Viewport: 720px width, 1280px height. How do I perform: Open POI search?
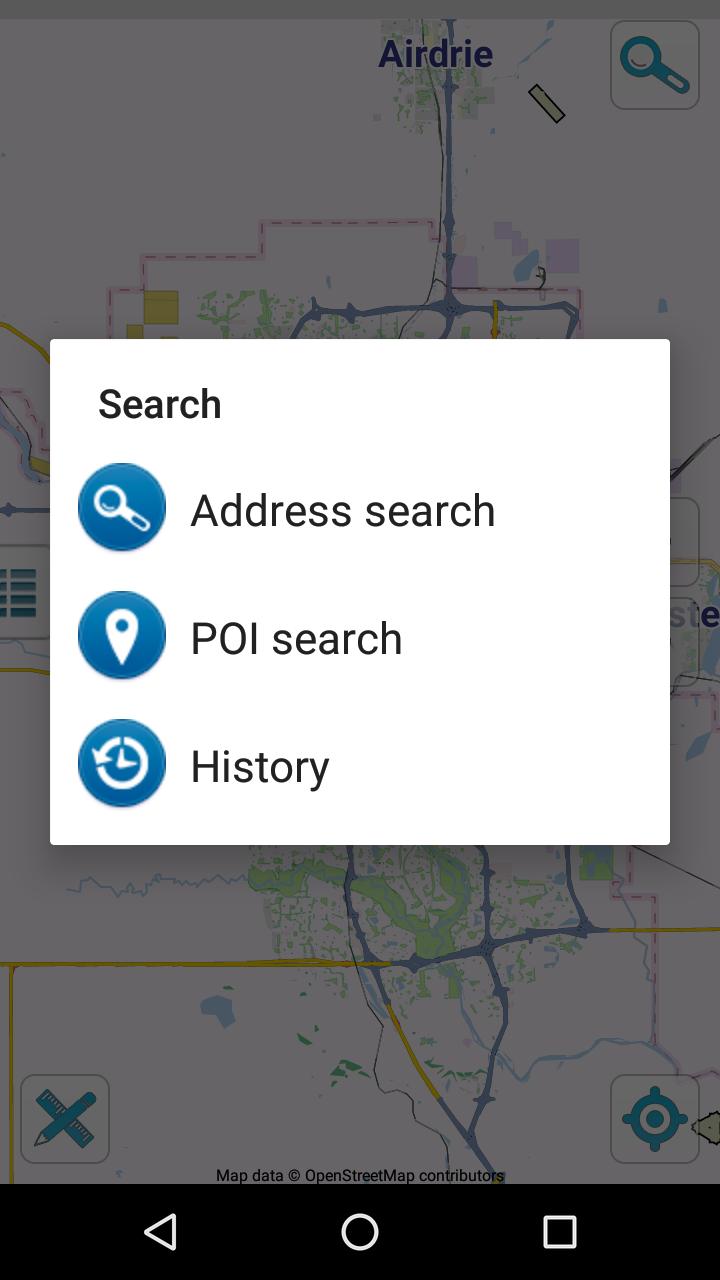coord(296,637)
